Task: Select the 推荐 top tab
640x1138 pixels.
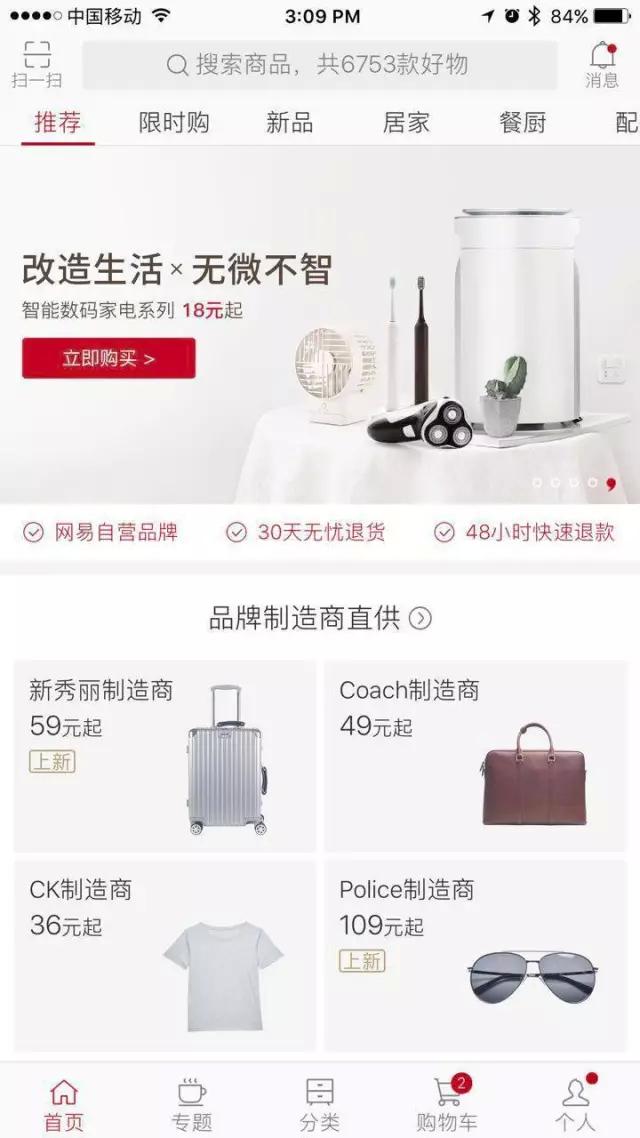Action: click(x=58, y=123)
